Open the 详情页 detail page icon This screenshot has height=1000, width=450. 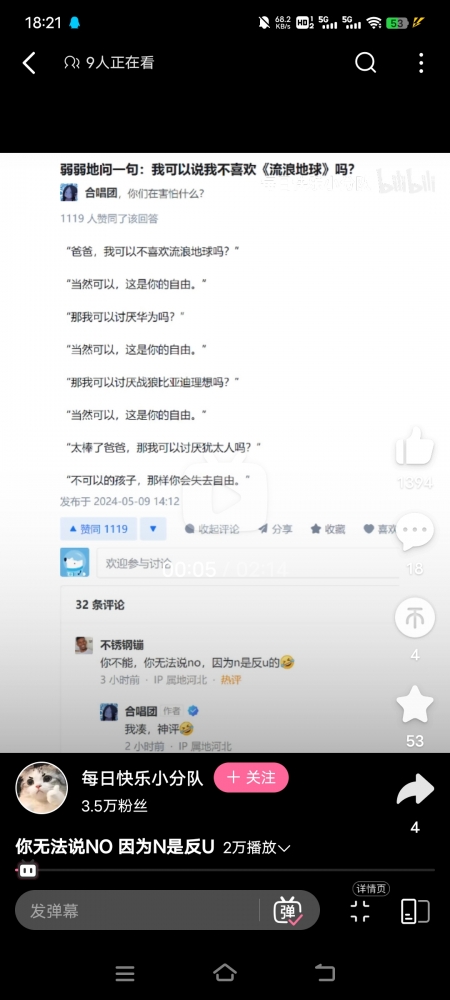(x=360, y=911)
